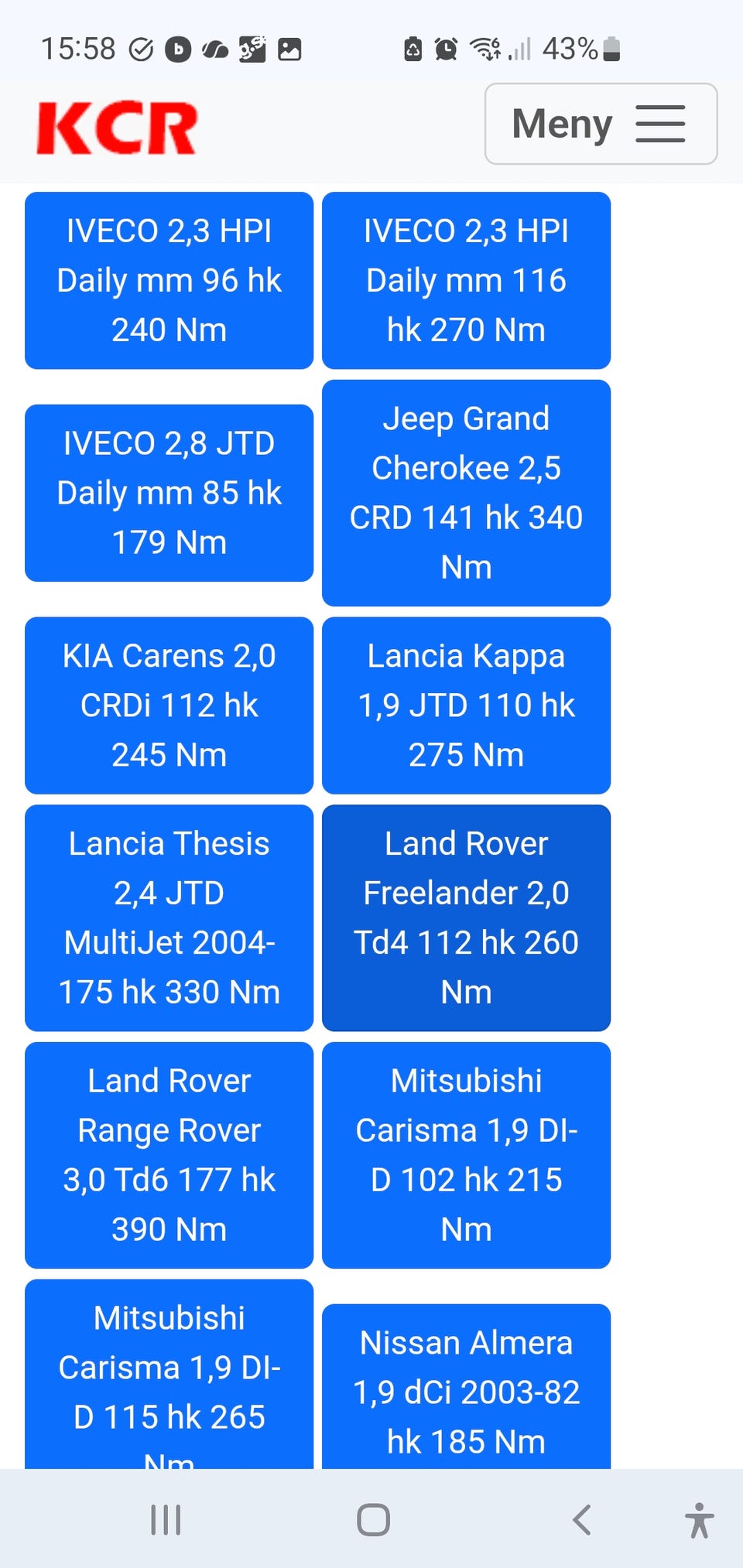Open Lancia Thesis 2,4 JTD MultiJet
This screenshot has height=1568, width=743.
click(x=169, y=917)
